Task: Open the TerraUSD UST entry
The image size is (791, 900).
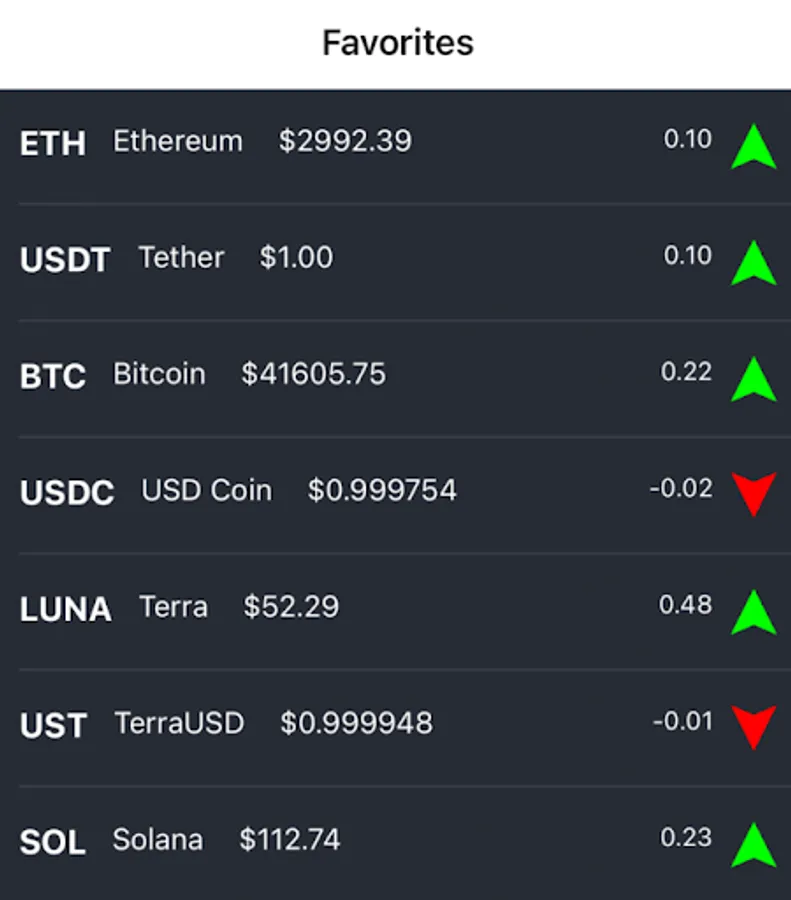Action: pos(395,724)
